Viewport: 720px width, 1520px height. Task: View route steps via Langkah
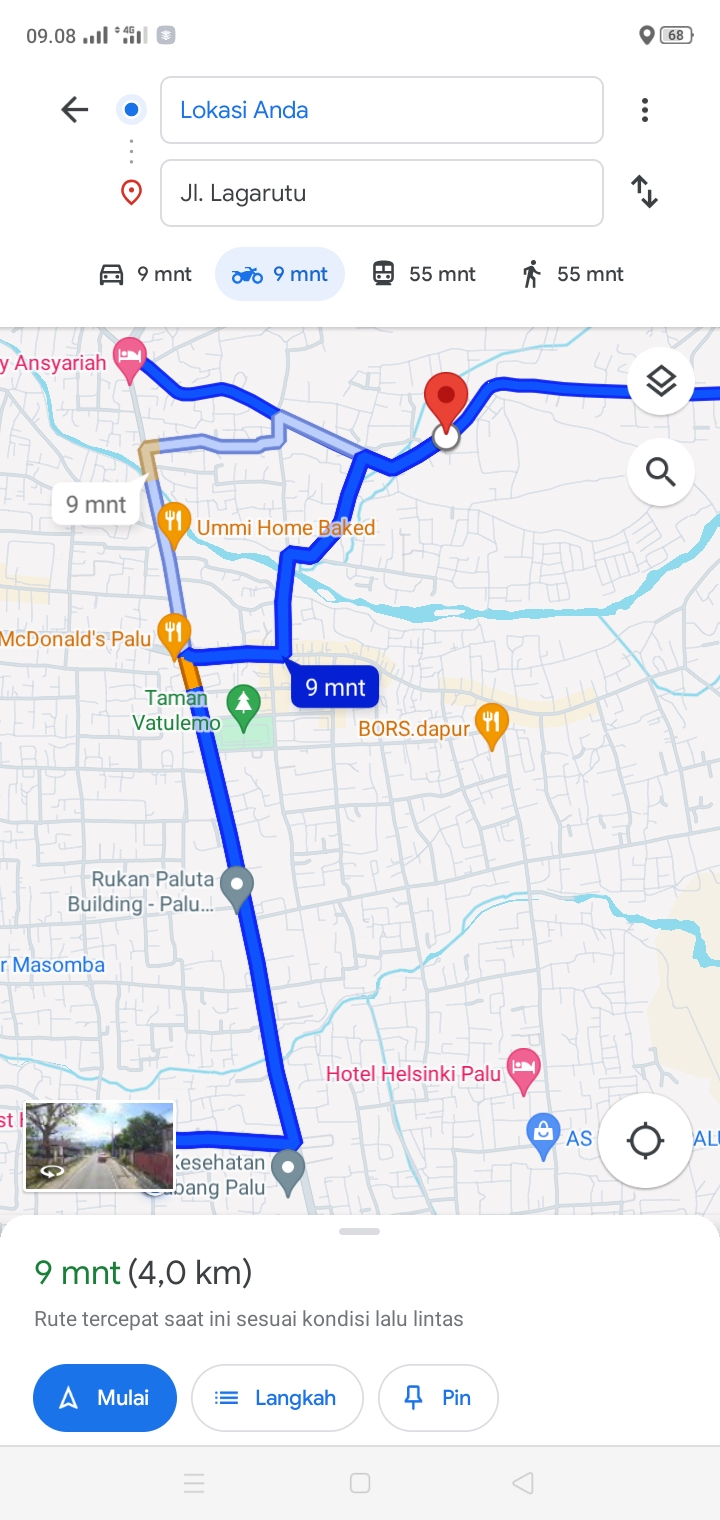click(x=277, y=1398)
